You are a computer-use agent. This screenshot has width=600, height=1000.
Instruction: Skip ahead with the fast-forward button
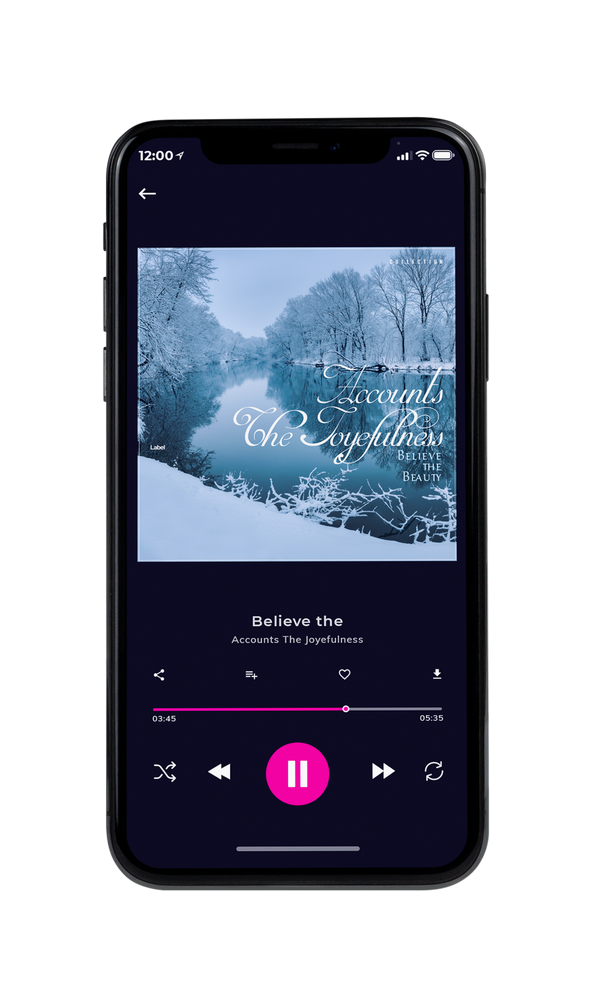[x=383, y=771]
